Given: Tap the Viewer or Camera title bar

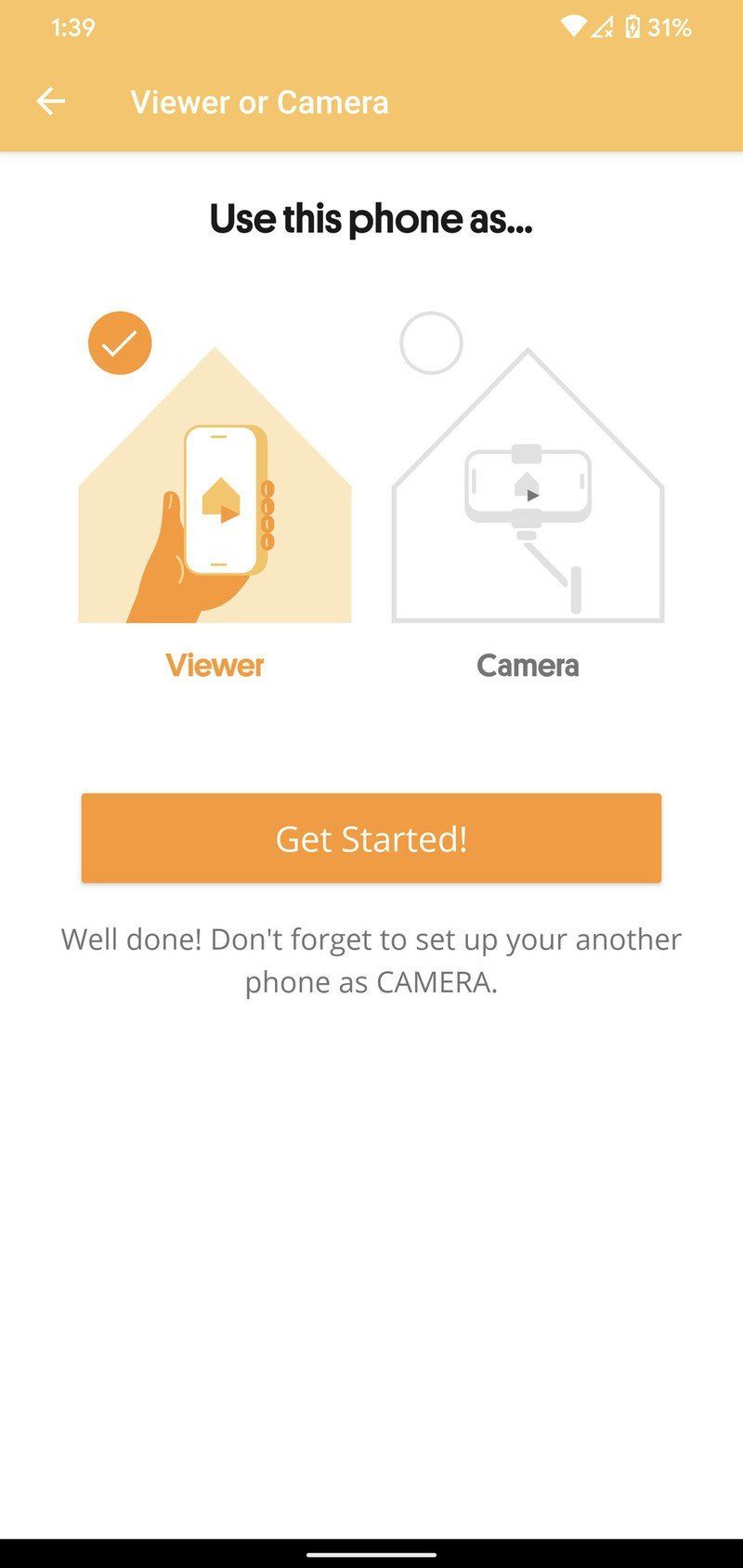Looking at the screenshot, I should pos(261,100).
